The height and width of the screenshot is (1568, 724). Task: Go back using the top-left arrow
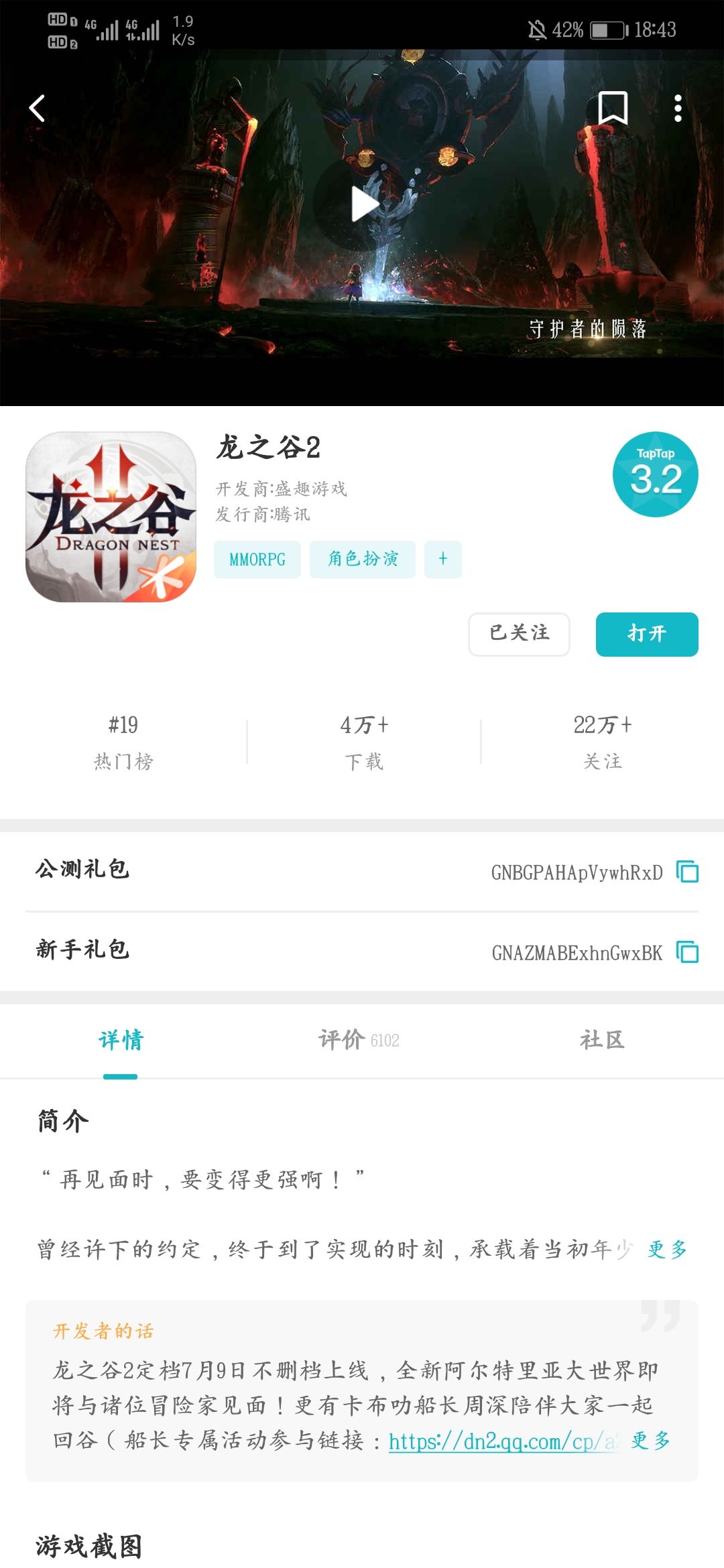38,108
